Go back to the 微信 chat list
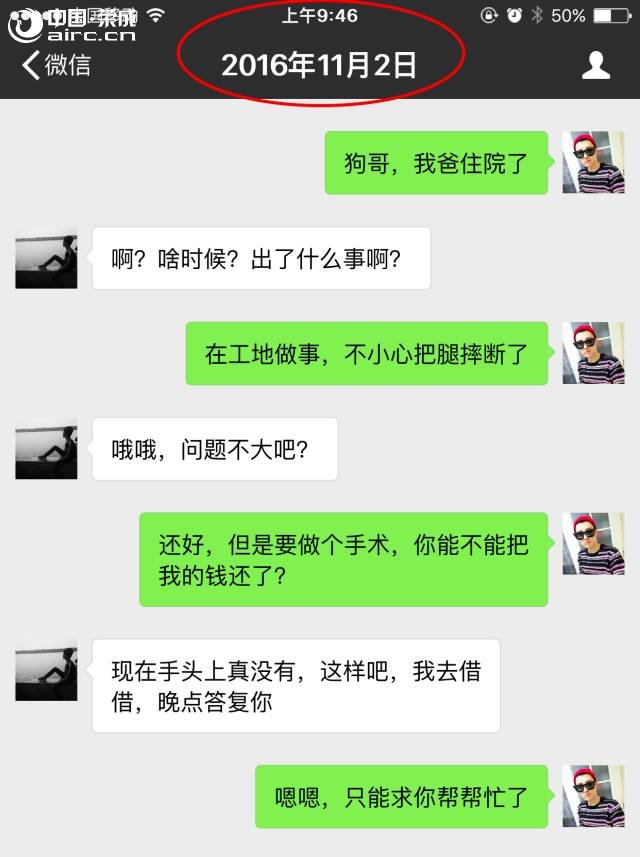Viewport: 640px width, 857px height. coord(56,66)
